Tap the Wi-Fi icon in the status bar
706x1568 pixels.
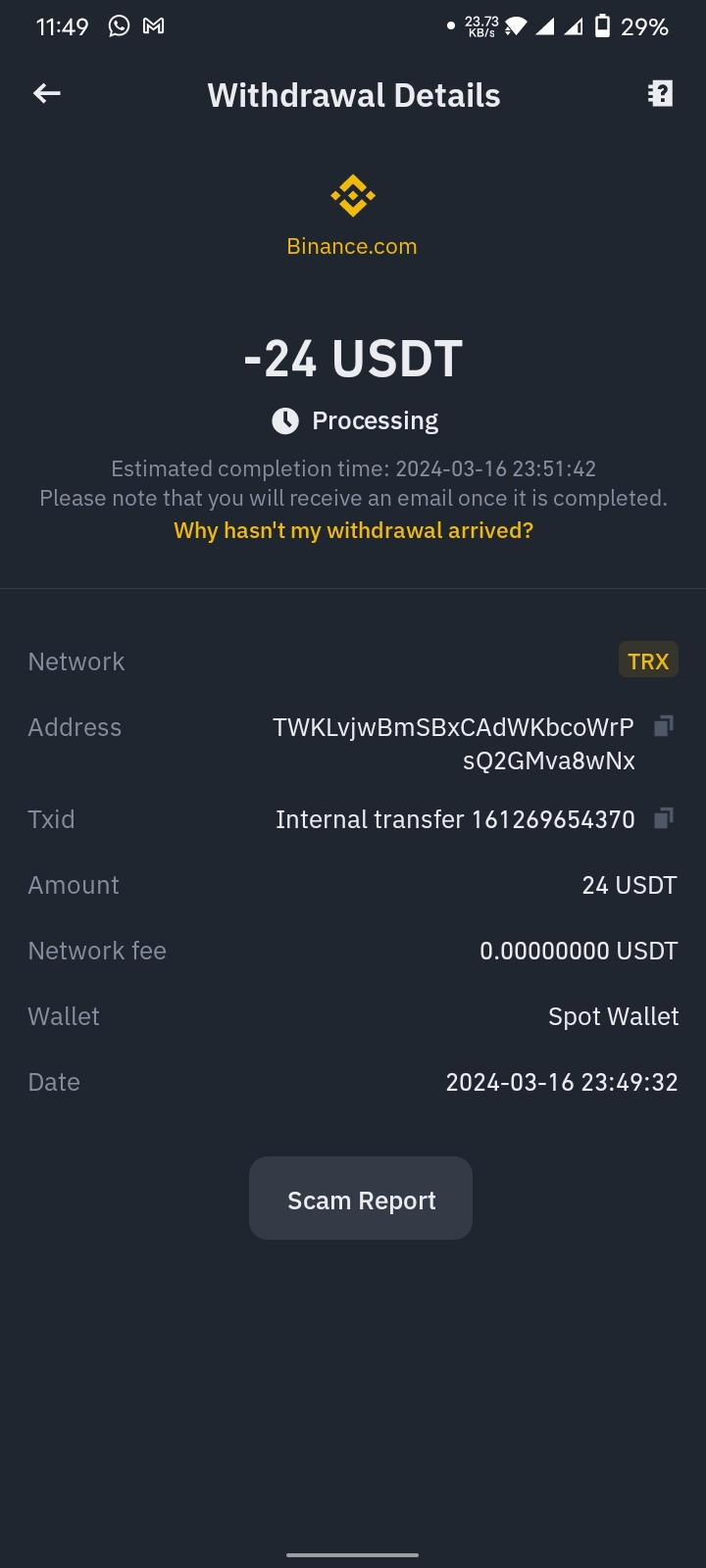tap(514, 25)
